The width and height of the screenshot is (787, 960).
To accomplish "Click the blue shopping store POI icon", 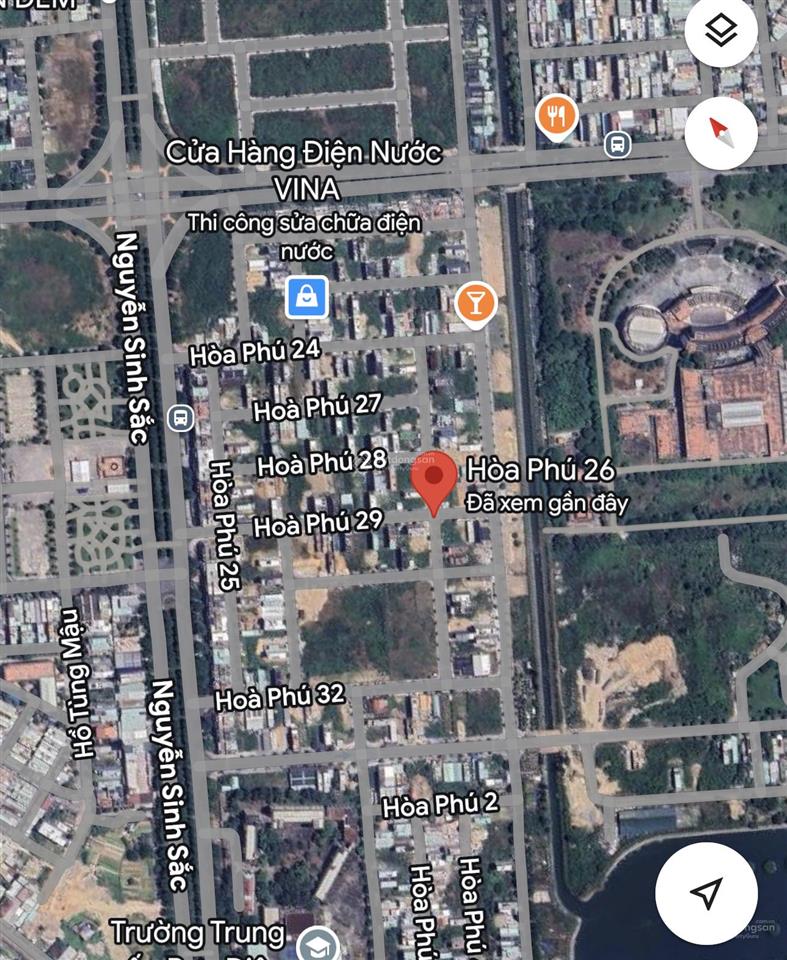I will pos(306,296).
